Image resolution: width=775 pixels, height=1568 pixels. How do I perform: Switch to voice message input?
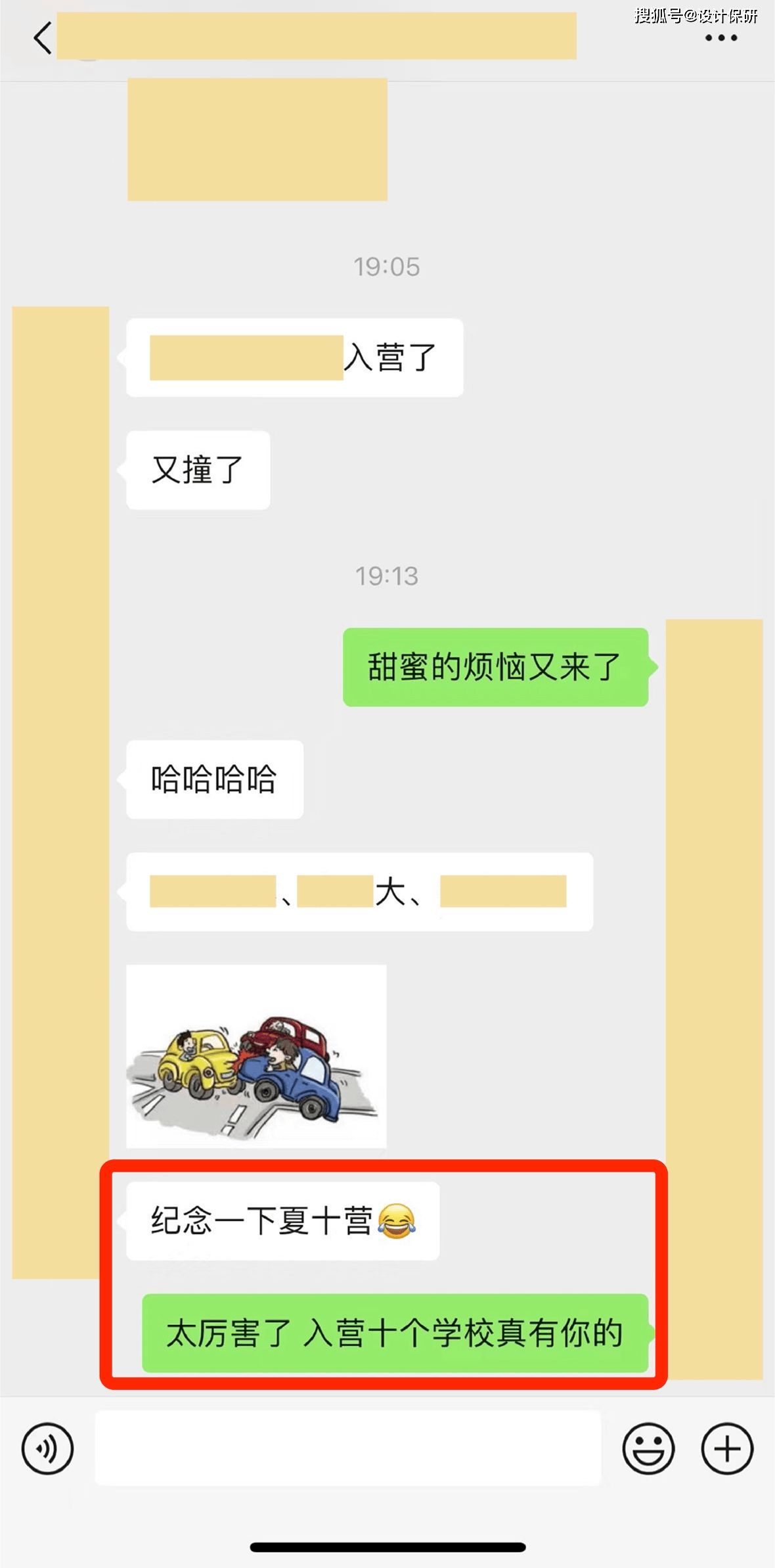click(x=47, y=1448)
